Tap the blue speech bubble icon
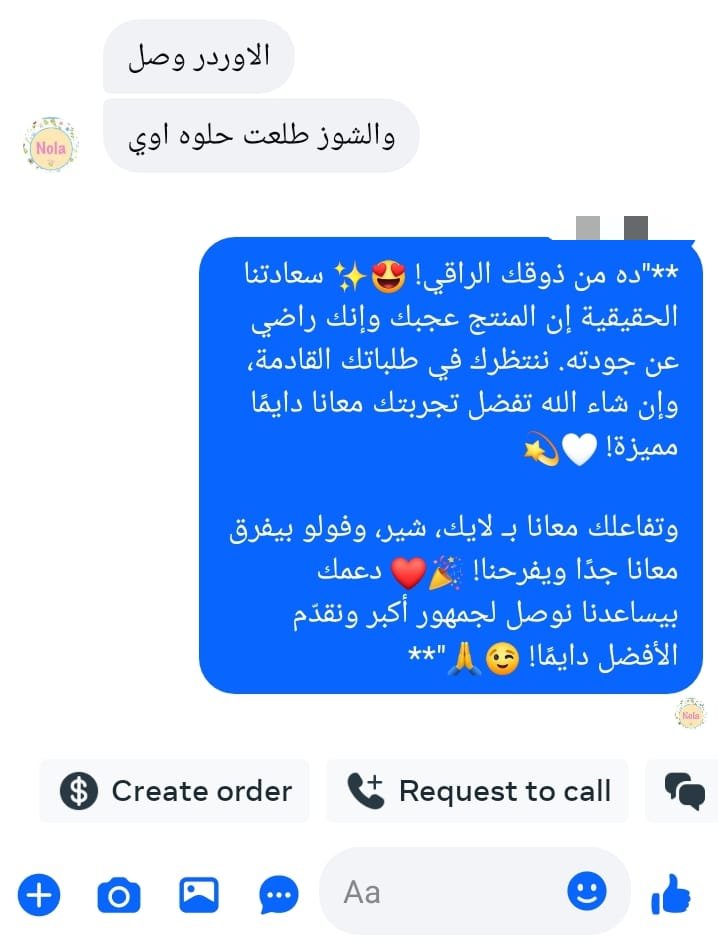The width and height of the screenshot is (718, 946). 279,895
